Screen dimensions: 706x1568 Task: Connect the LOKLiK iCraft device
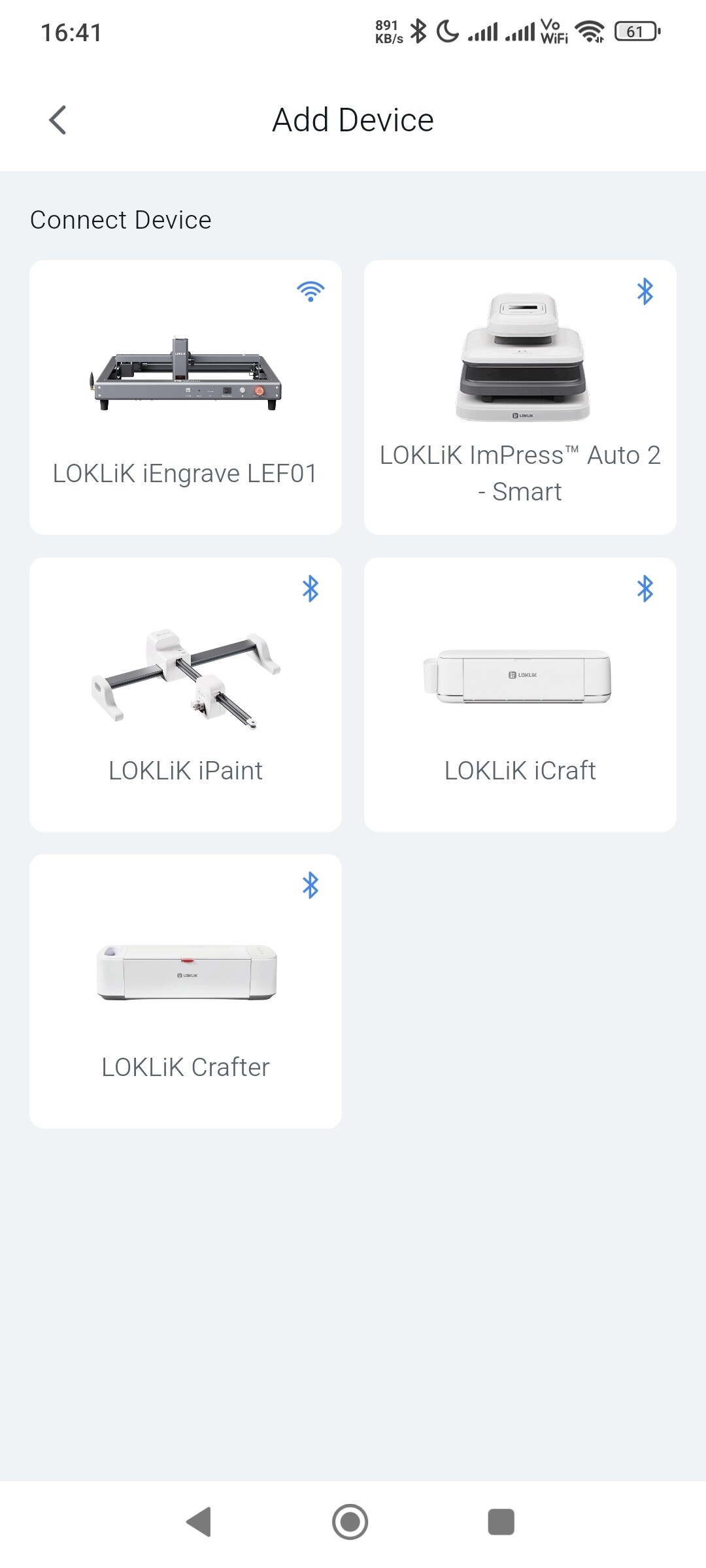point(520,694)
